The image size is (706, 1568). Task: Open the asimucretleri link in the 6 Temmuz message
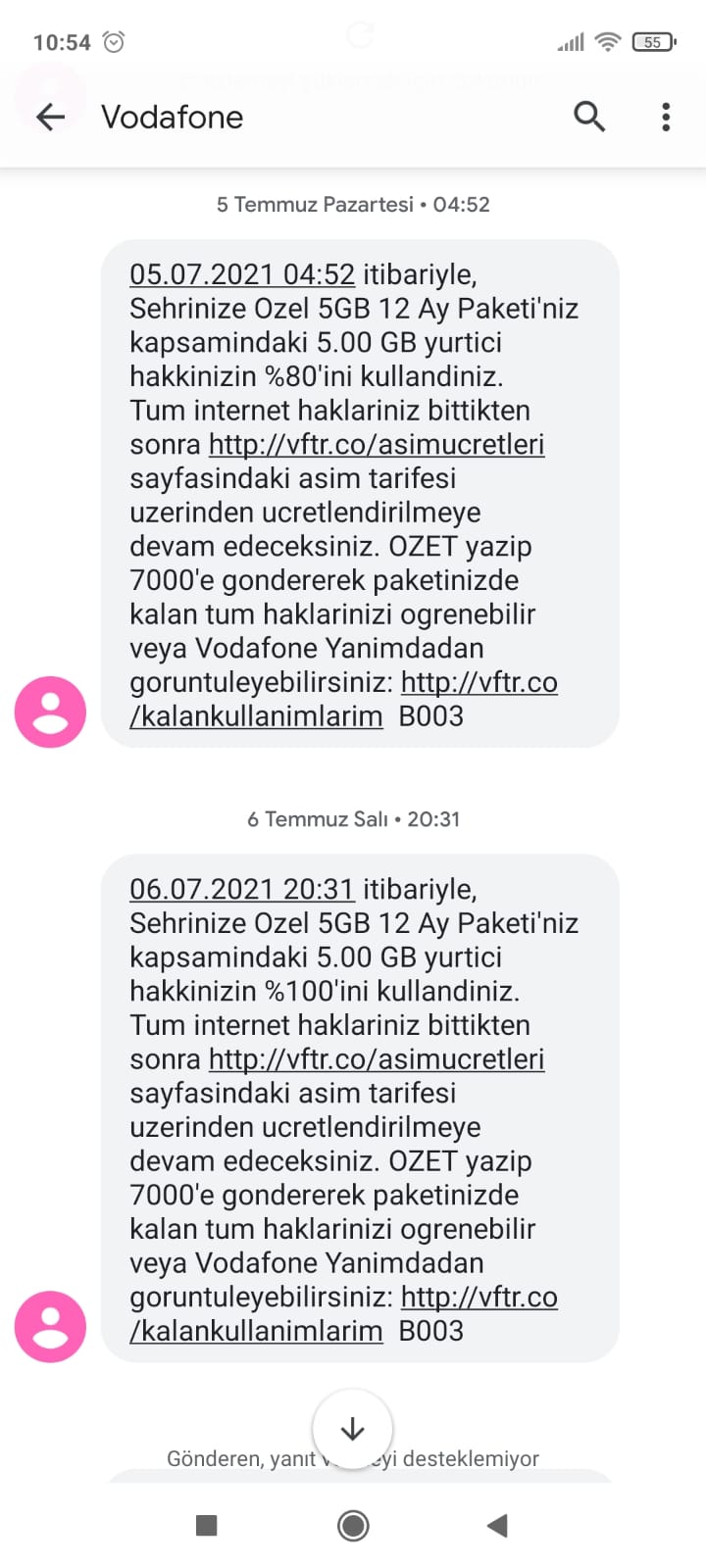377,1058
